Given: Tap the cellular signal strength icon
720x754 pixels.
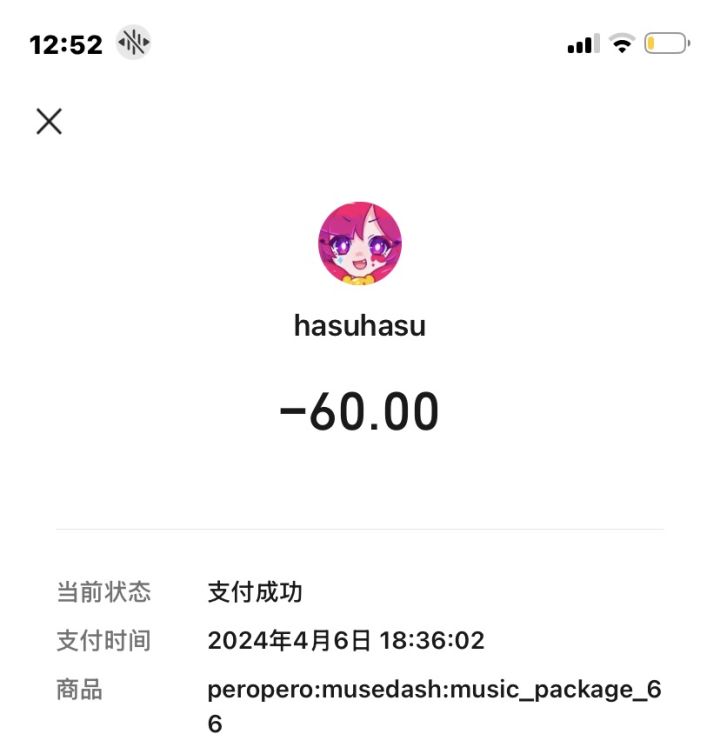Looking at the screenshot, I should pos(582,43).
